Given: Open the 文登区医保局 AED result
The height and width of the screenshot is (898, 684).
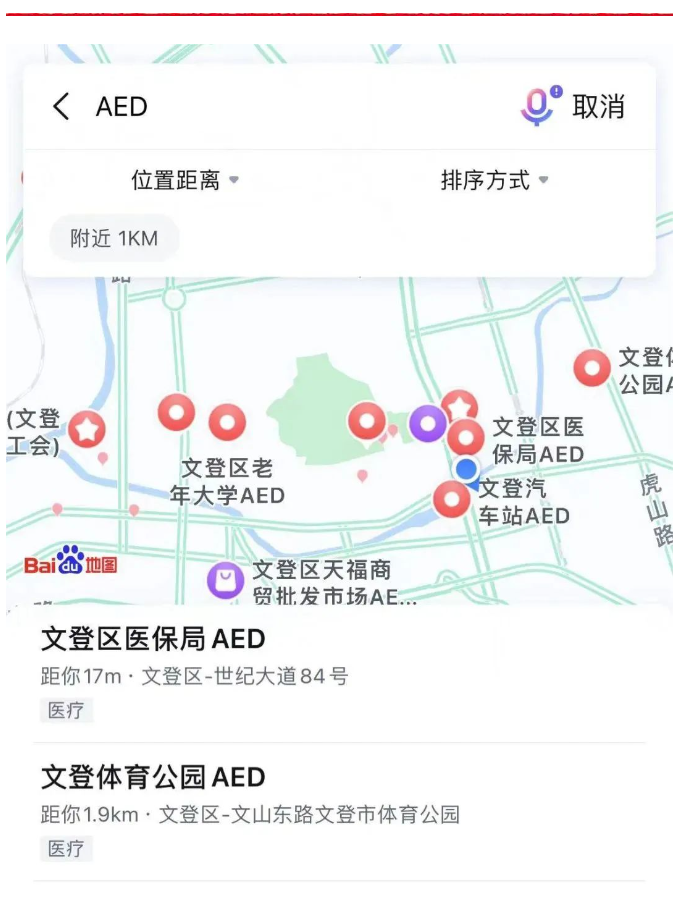Looking at the screenshot, I should coord(153,638).
